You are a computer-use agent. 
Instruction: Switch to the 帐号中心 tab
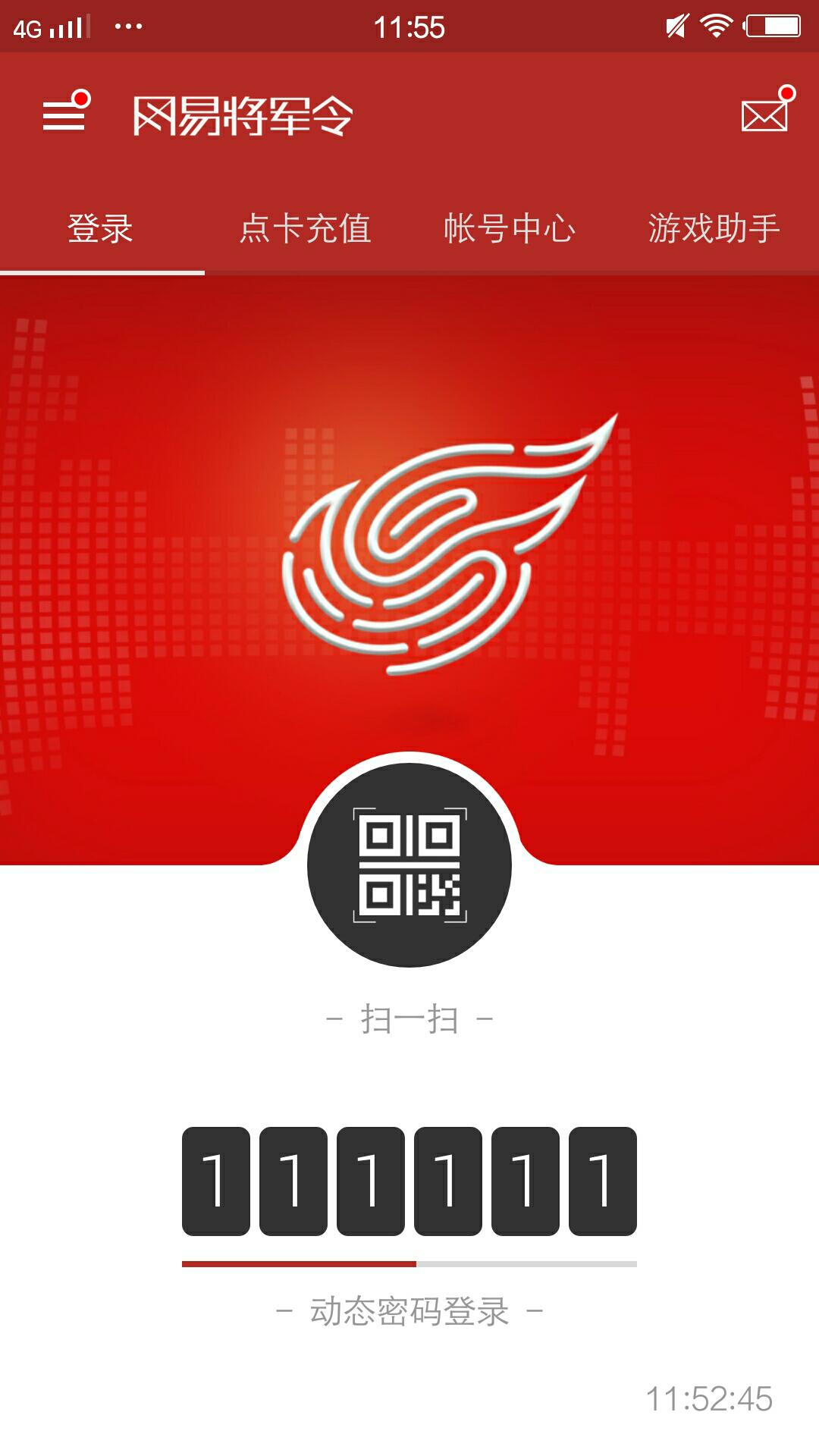510,228
